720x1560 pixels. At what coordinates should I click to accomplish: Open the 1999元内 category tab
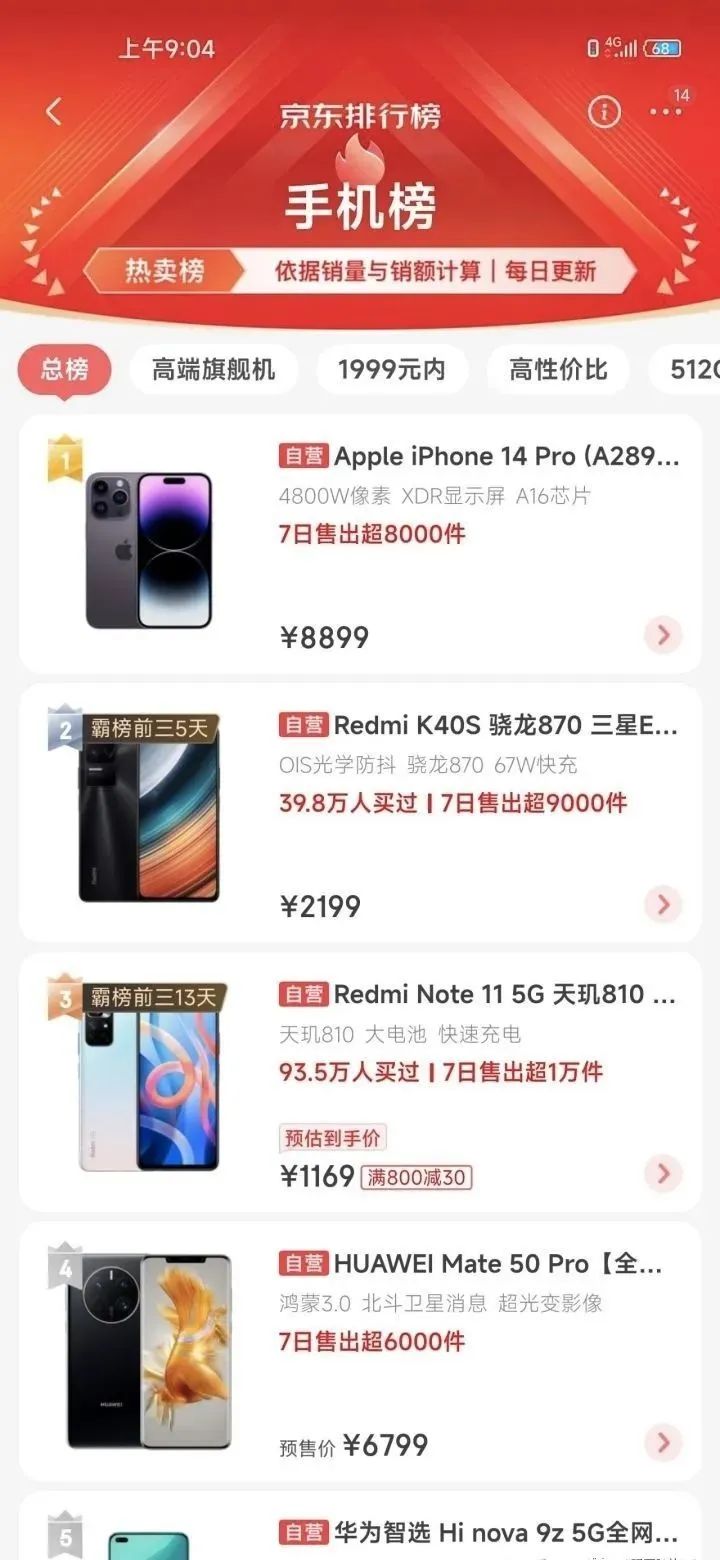[x=392, y=369]
